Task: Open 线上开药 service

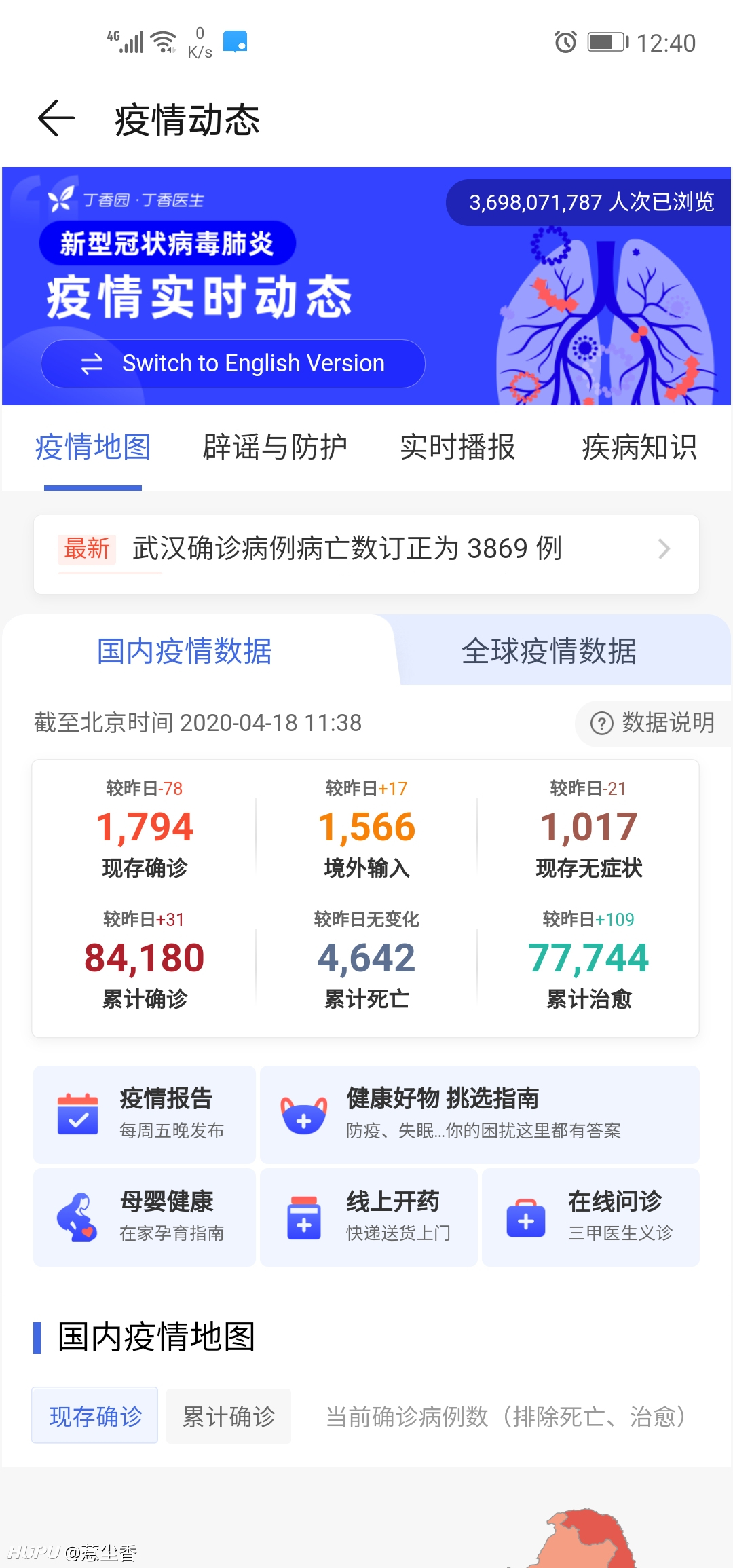Action: tap(369, 1217)
